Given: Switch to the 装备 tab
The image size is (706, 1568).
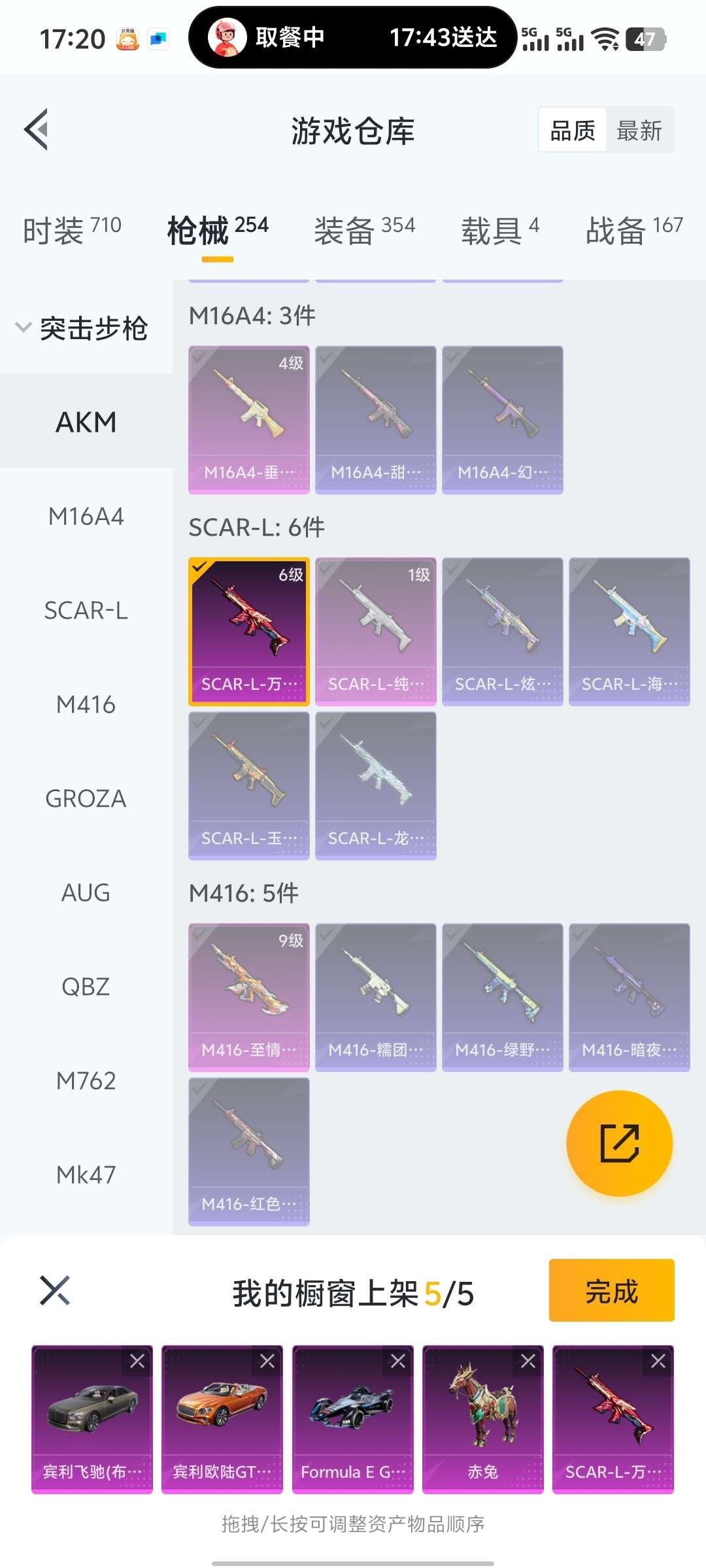Looking at the screenshot, I should click(x=364, y=230).
